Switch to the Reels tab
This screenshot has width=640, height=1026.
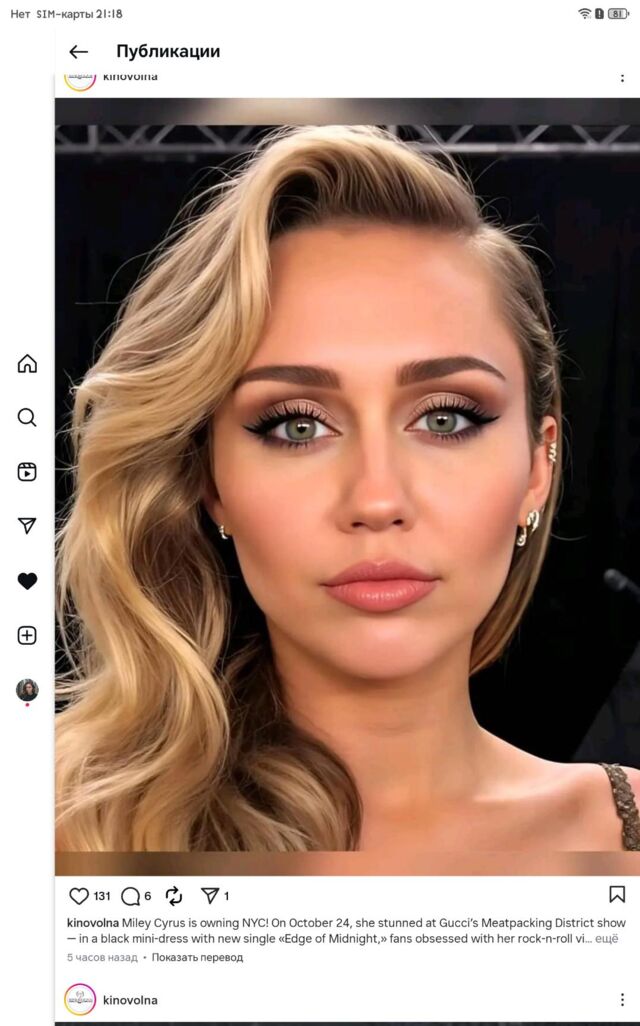tap(27, 472)
